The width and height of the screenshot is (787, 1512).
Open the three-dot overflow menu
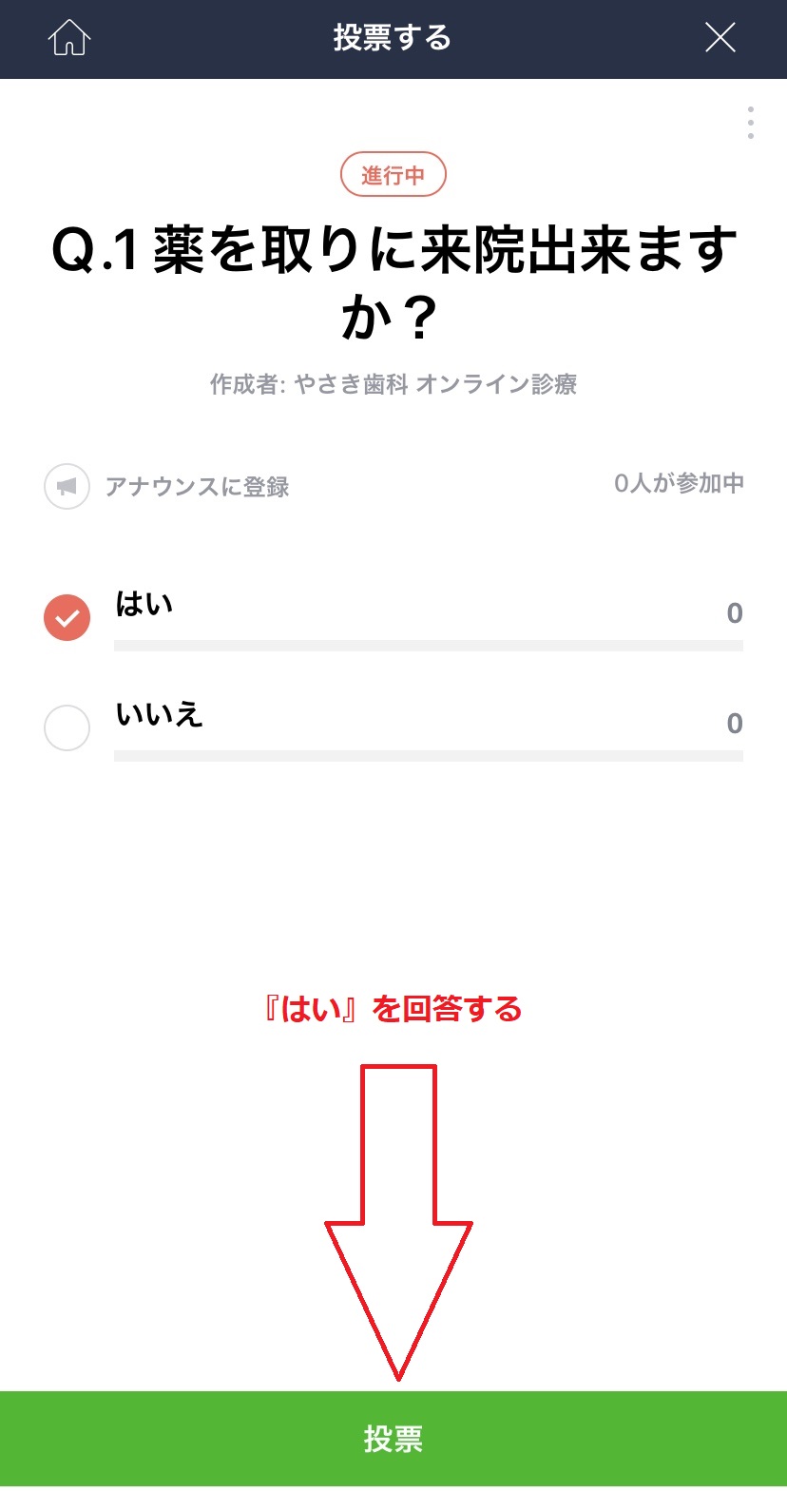751,124
